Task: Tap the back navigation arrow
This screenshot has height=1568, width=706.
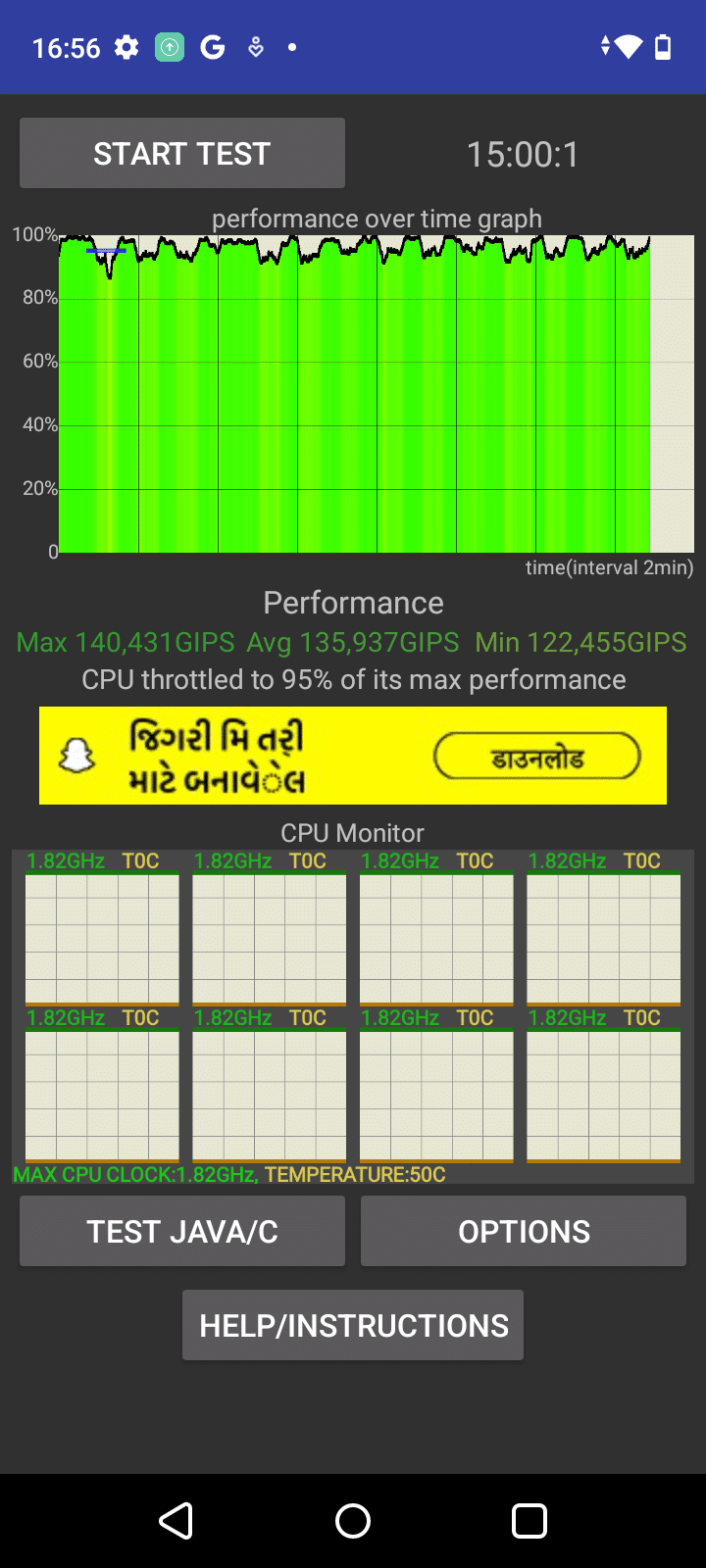Action: (x=176, y=1520)
